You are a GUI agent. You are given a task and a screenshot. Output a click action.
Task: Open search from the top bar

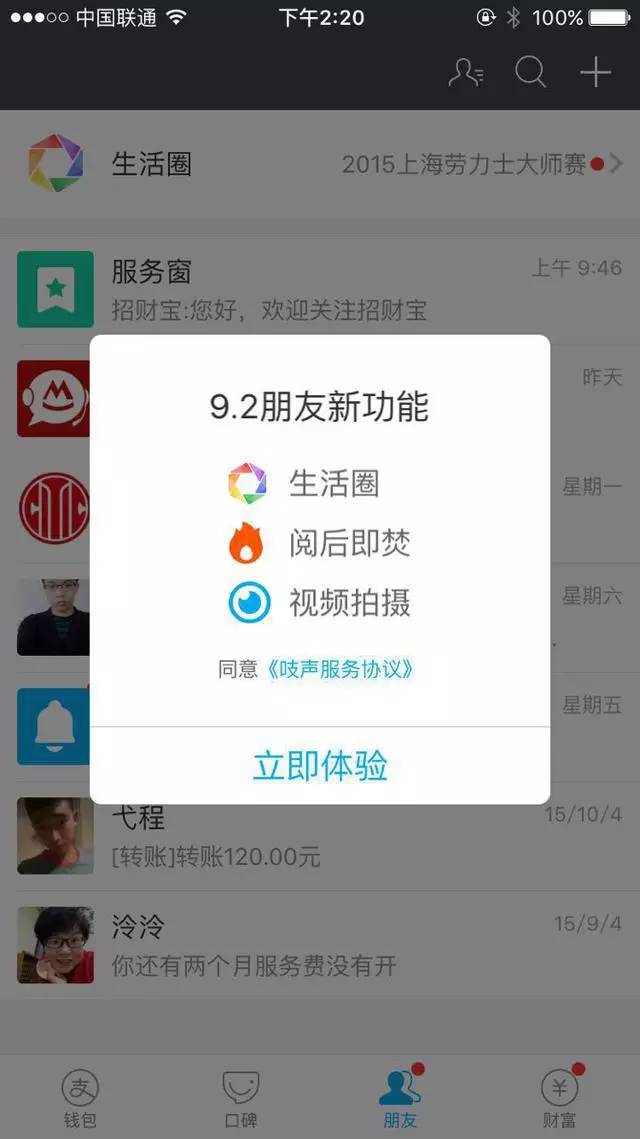[x=530, y=72]
